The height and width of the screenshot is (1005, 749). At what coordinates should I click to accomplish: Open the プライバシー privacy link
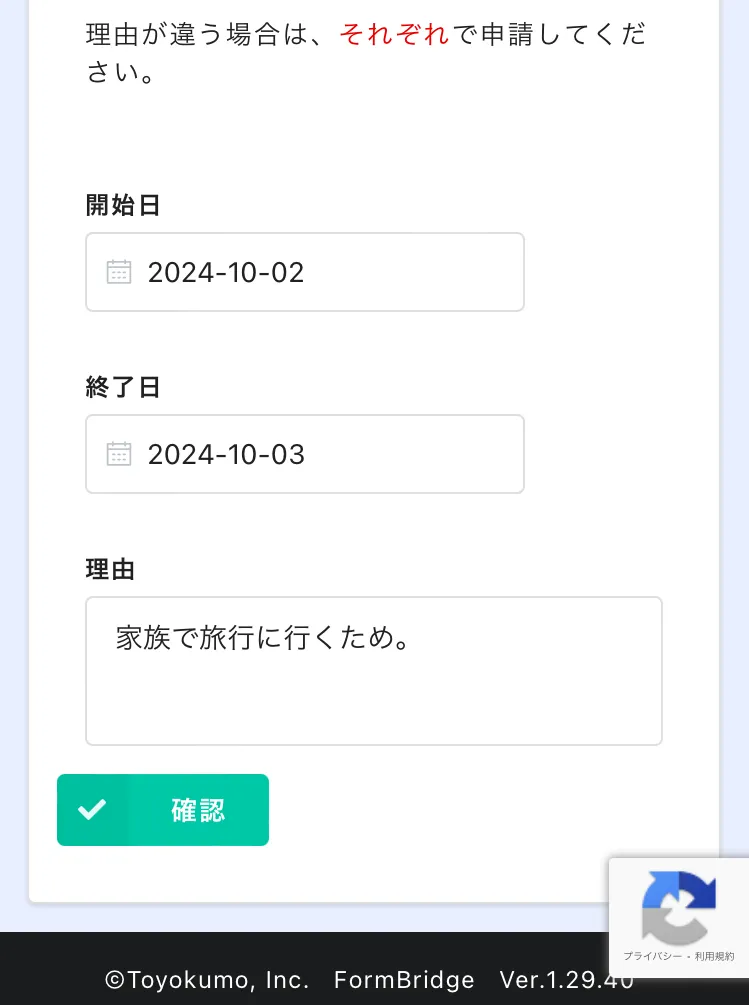click(x=650, y=956)
